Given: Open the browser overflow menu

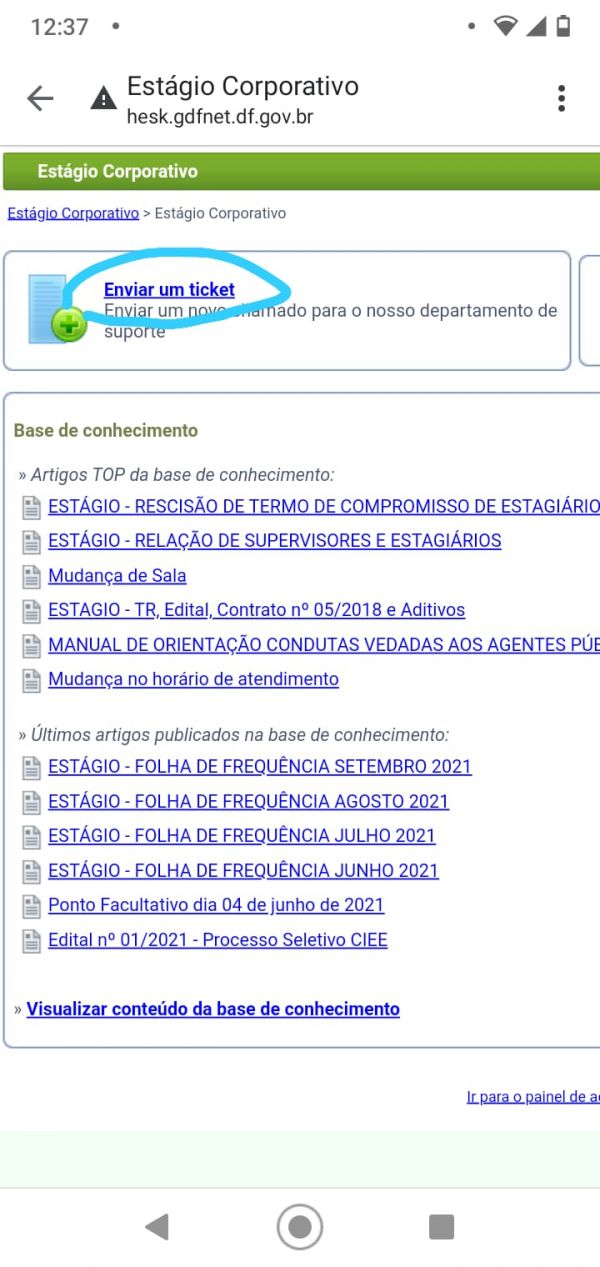Looking at the screenshot, I should click(561, 98).
